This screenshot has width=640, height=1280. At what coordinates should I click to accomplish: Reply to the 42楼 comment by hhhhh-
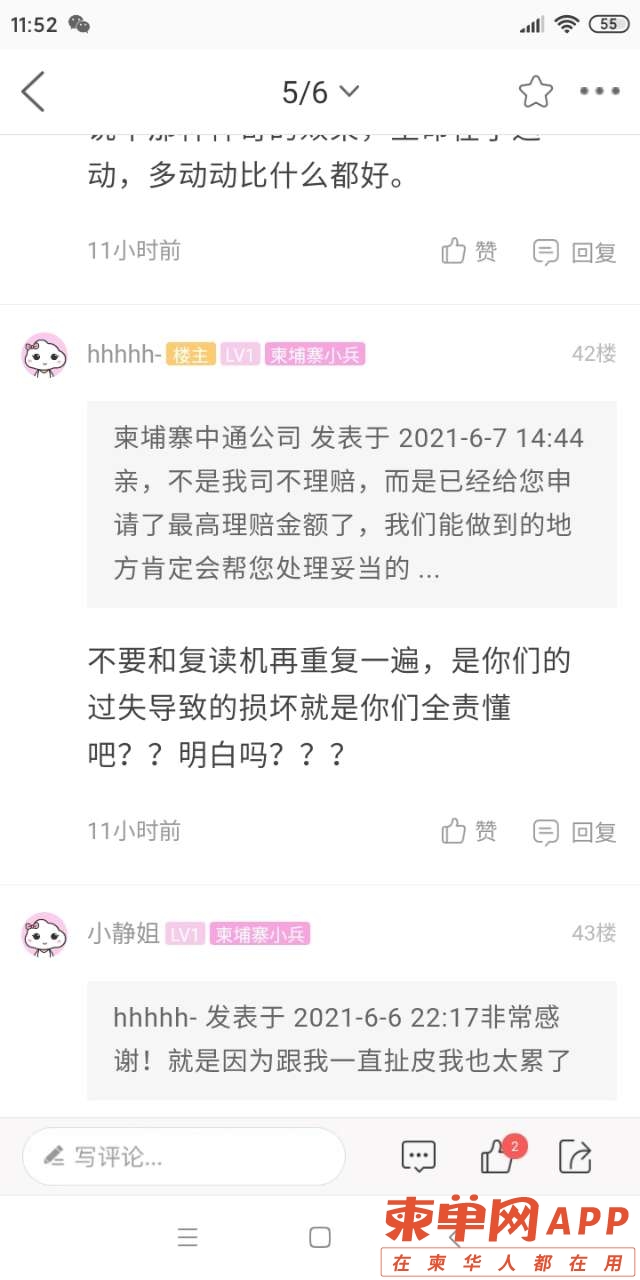[x=575, y=831]
